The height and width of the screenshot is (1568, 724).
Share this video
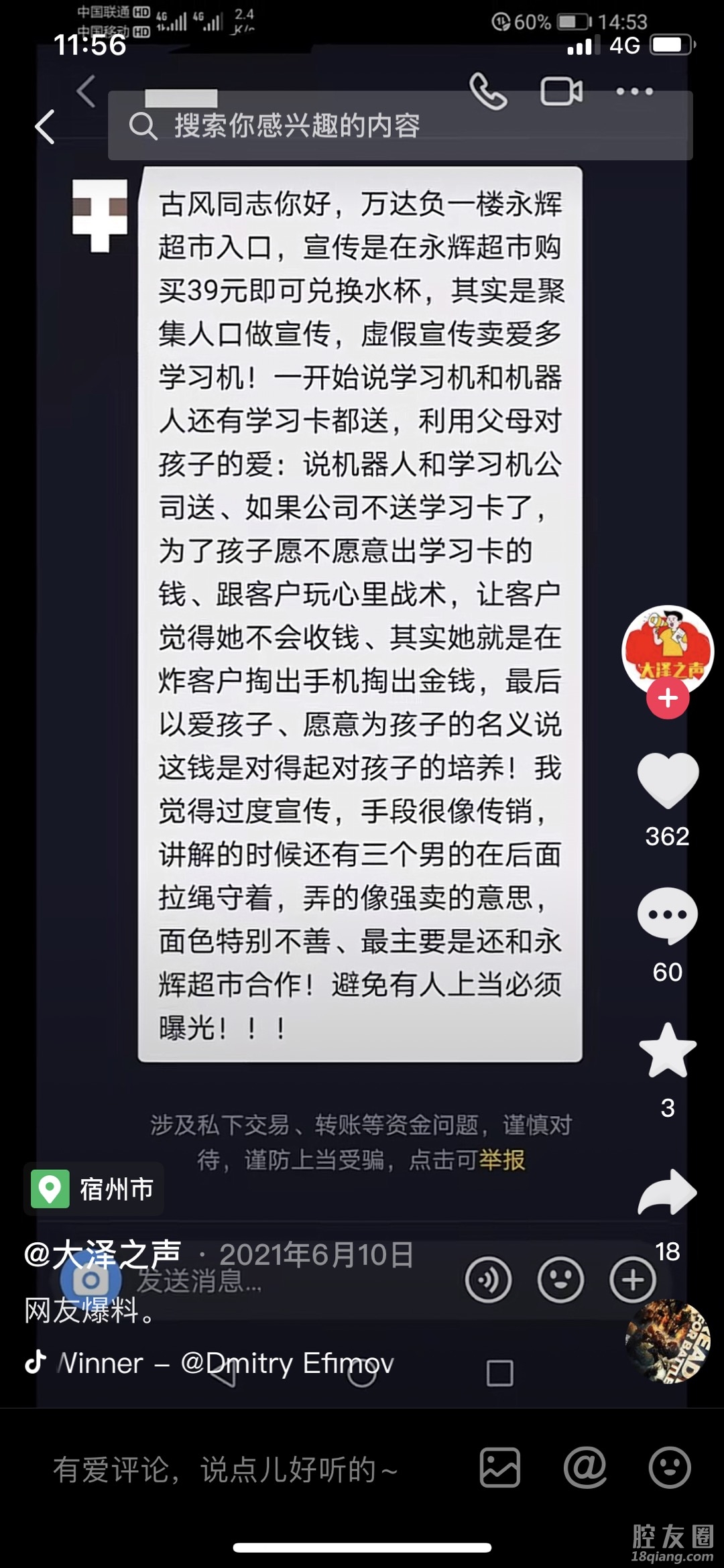click(x=667, y=1193)
